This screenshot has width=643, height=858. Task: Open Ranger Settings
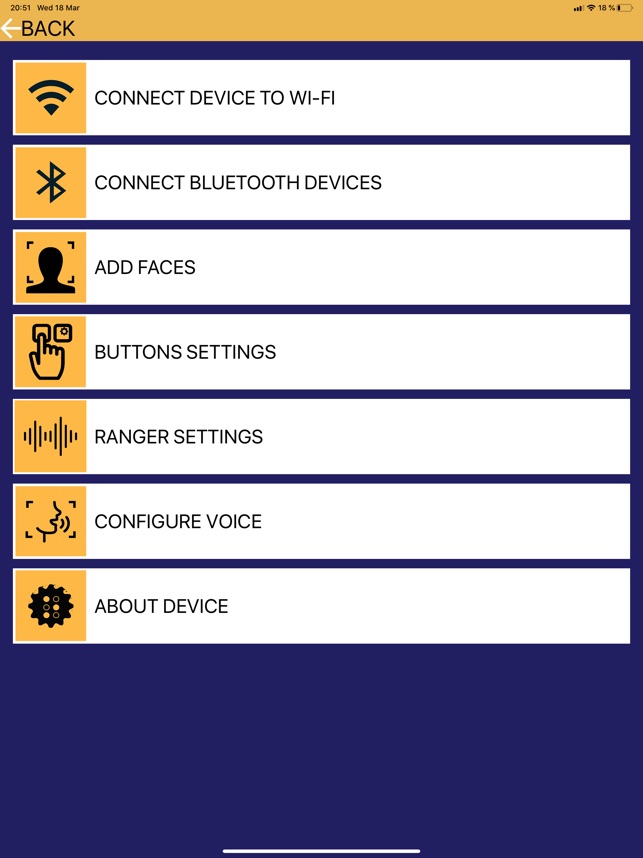[321, 437]
